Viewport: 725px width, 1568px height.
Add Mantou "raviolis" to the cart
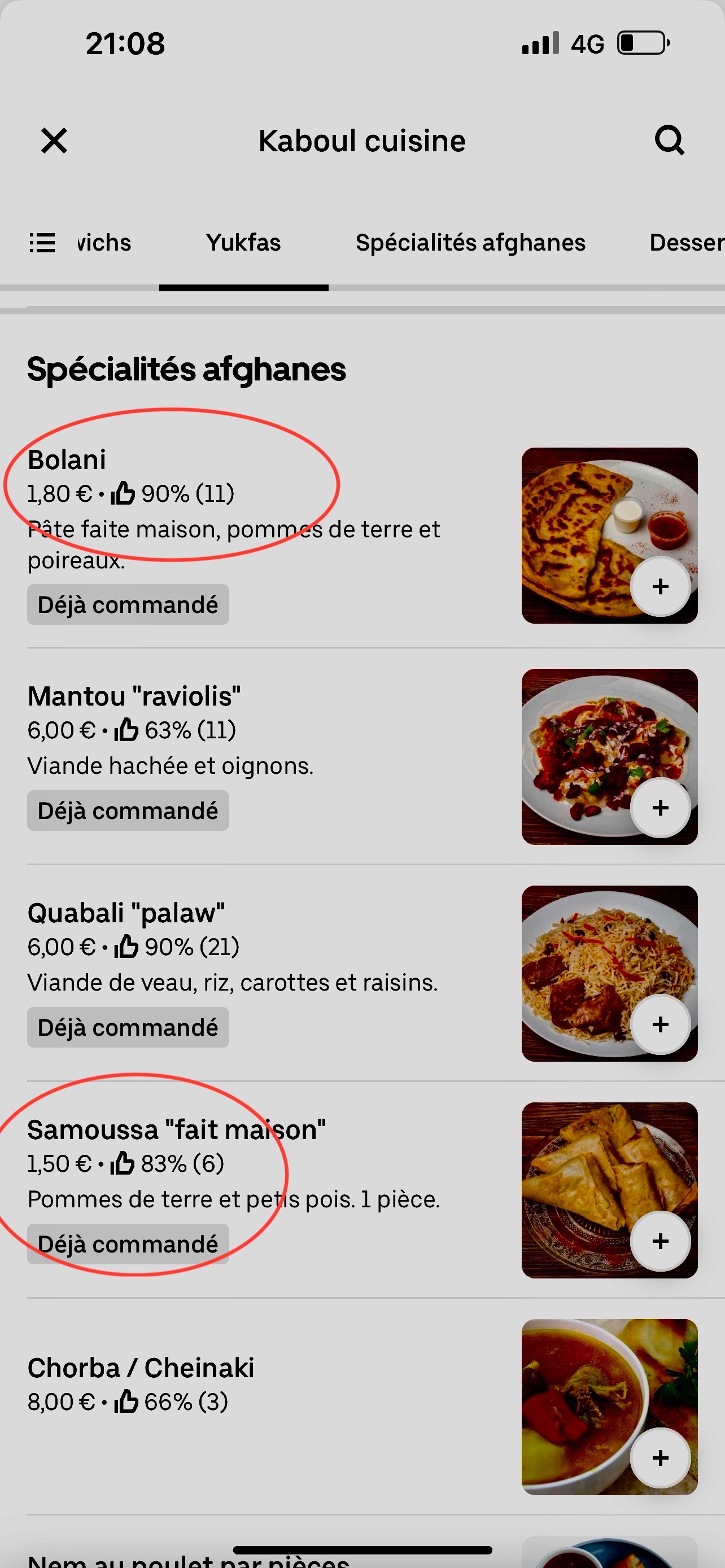point(660,808)
